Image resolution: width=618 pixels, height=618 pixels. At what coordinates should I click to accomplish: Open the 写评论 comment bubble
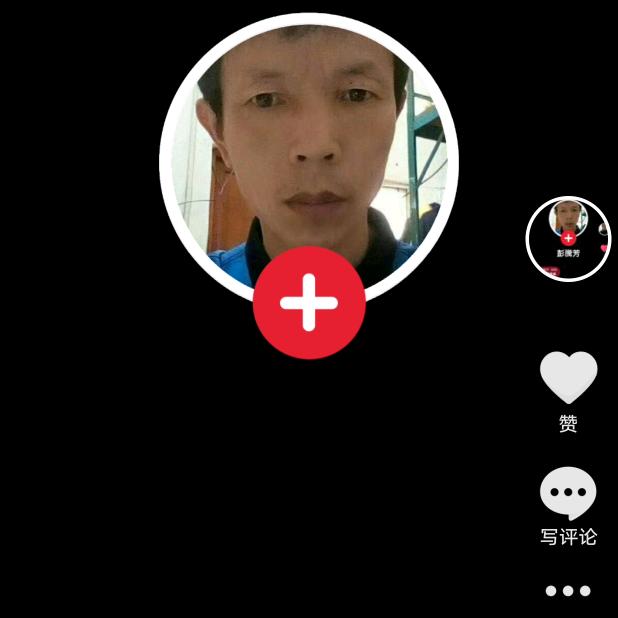tap(568, 494)
